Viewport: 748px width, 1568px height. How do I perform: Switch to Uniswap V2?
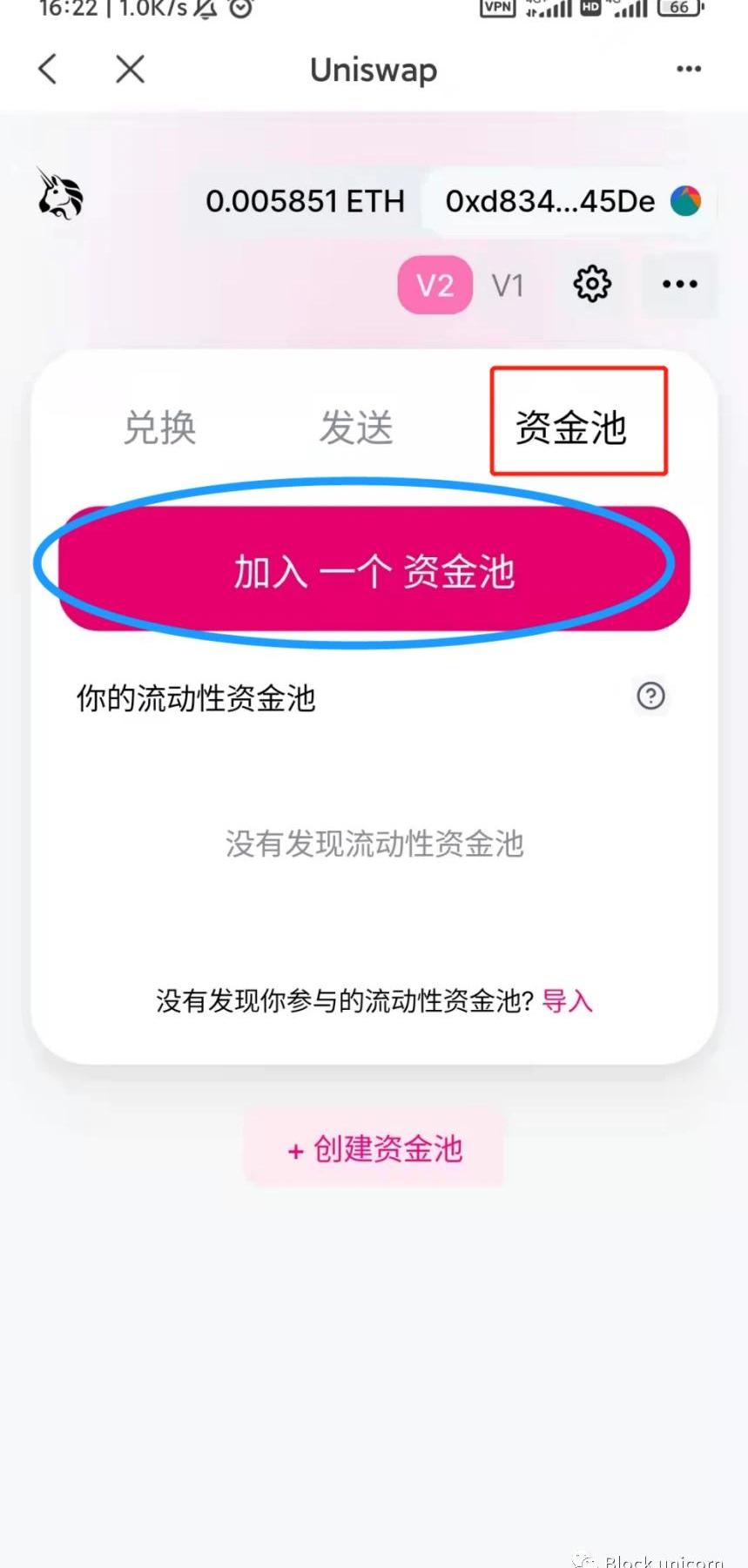[435, 286]
